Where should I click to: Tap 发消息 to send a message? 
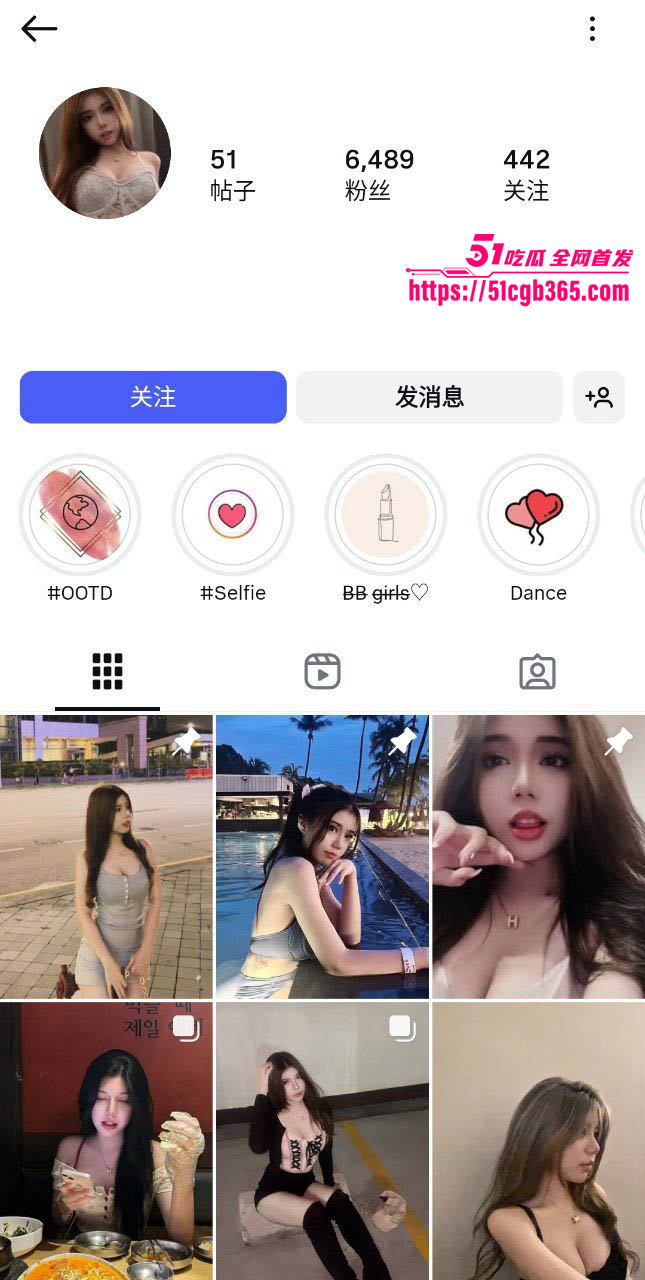click(429, 397)
